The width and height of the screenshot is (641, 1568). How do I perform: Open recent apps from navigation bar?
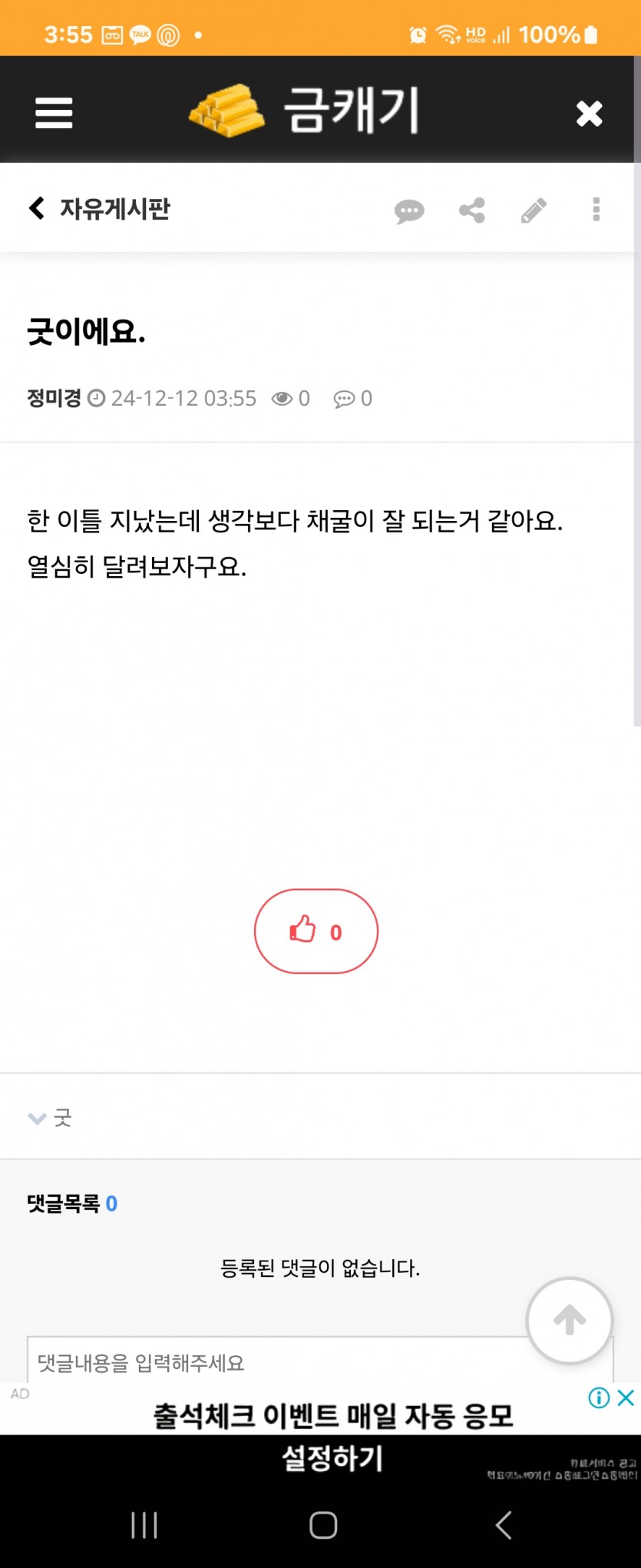pyautogui.click(x=144, y=1525)
